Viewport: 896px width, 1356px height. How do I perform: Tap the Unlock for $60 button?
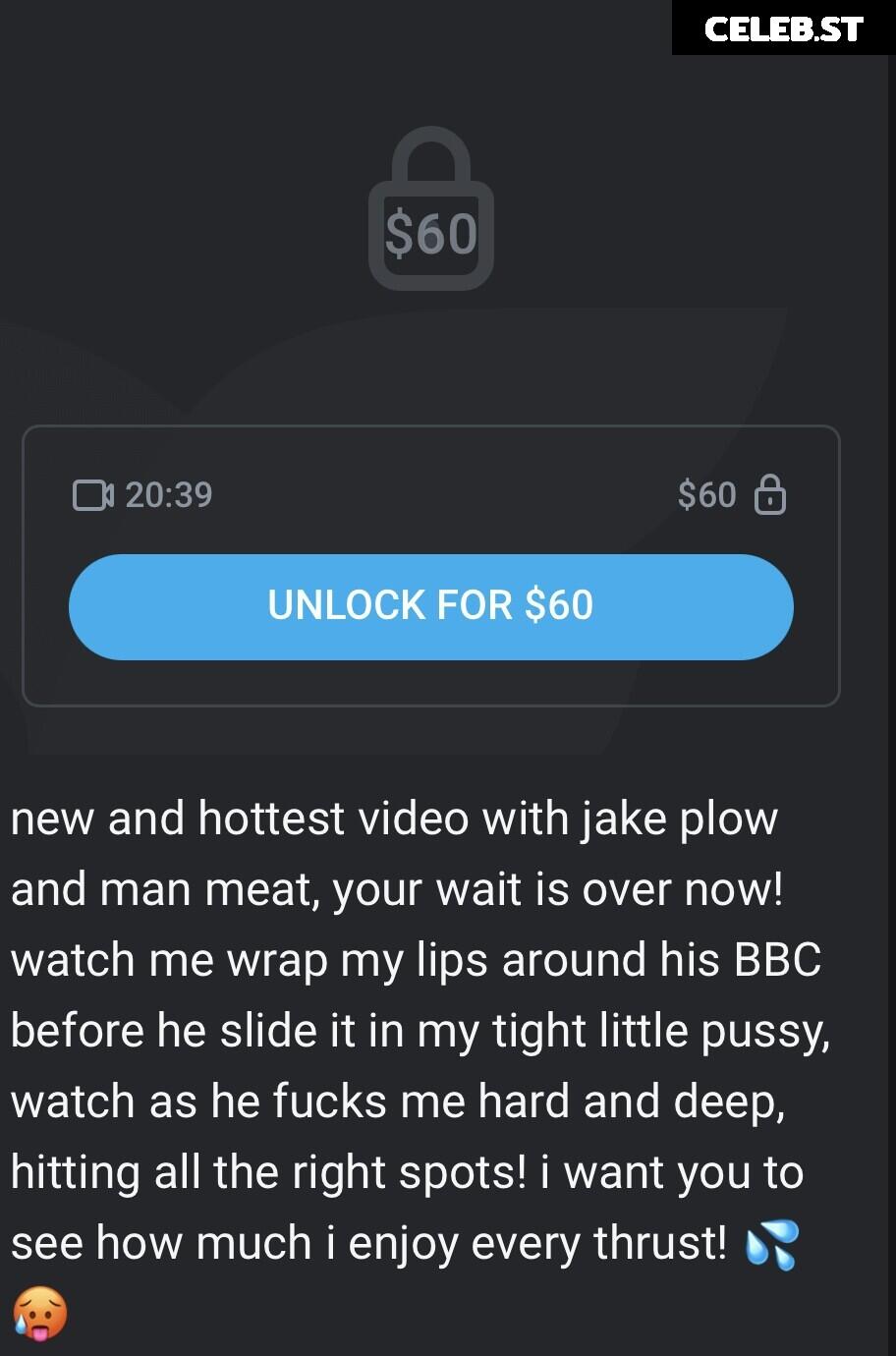coord(430,605)
